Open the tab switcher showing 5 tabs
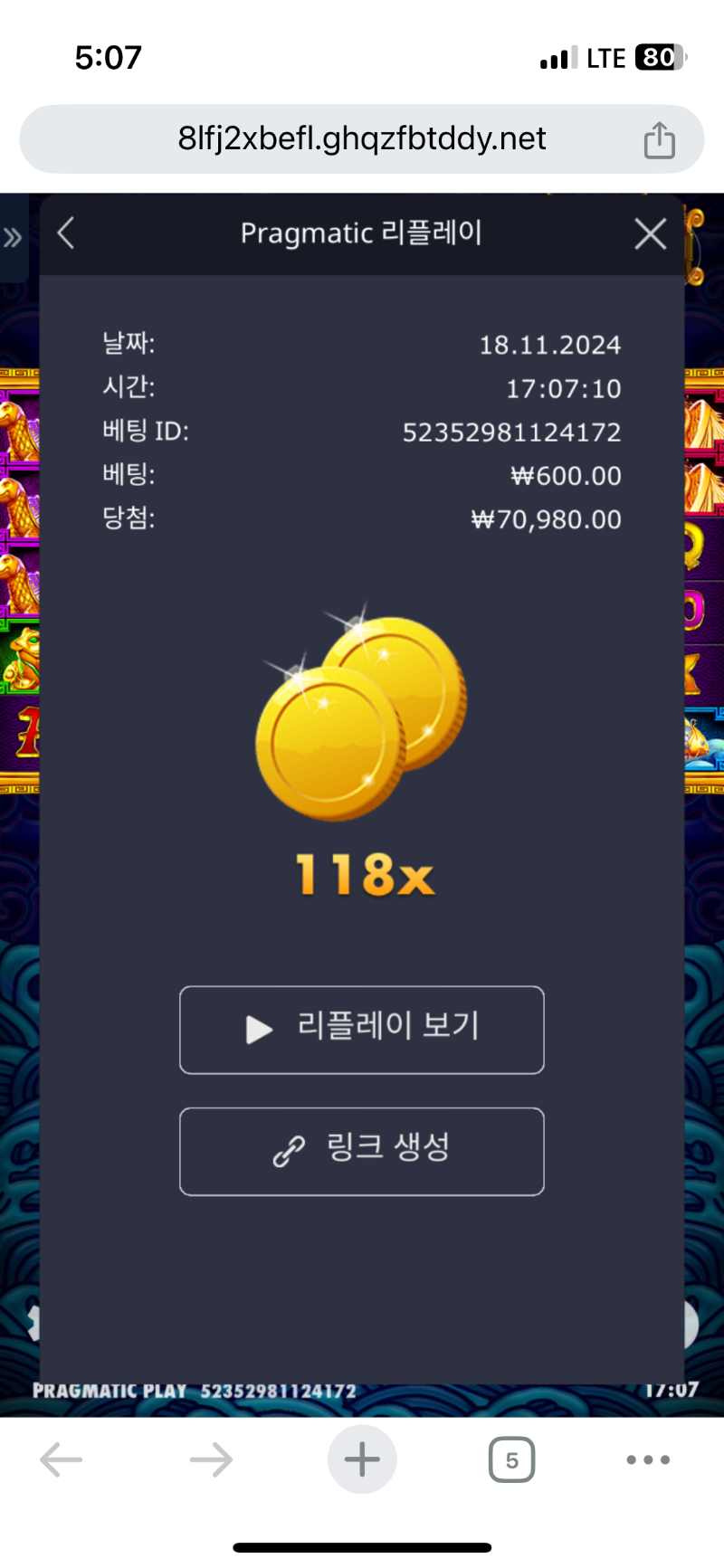Screen dimensions: 724x1568 tap(511, 1459)
